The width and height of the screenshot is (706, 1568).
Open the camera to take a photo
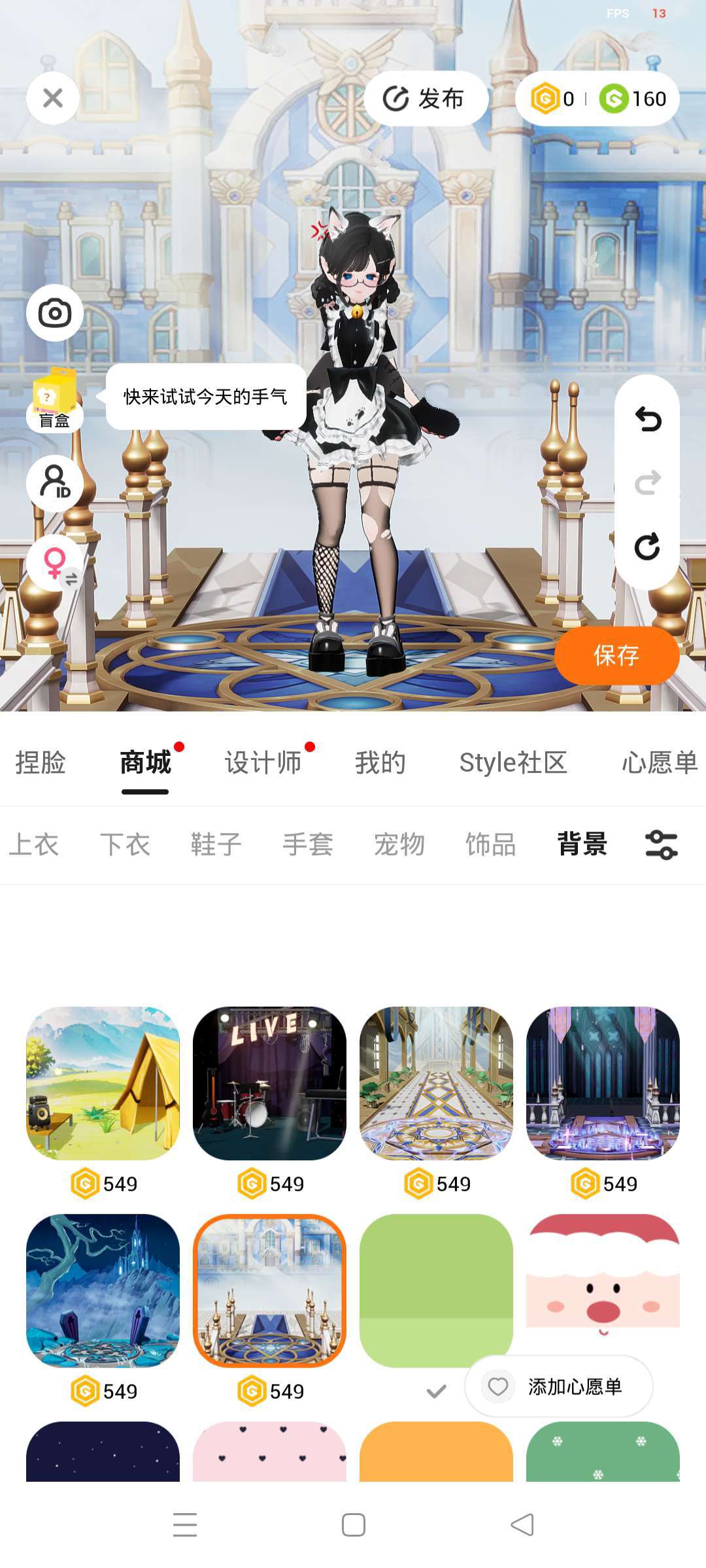(55, 313)
